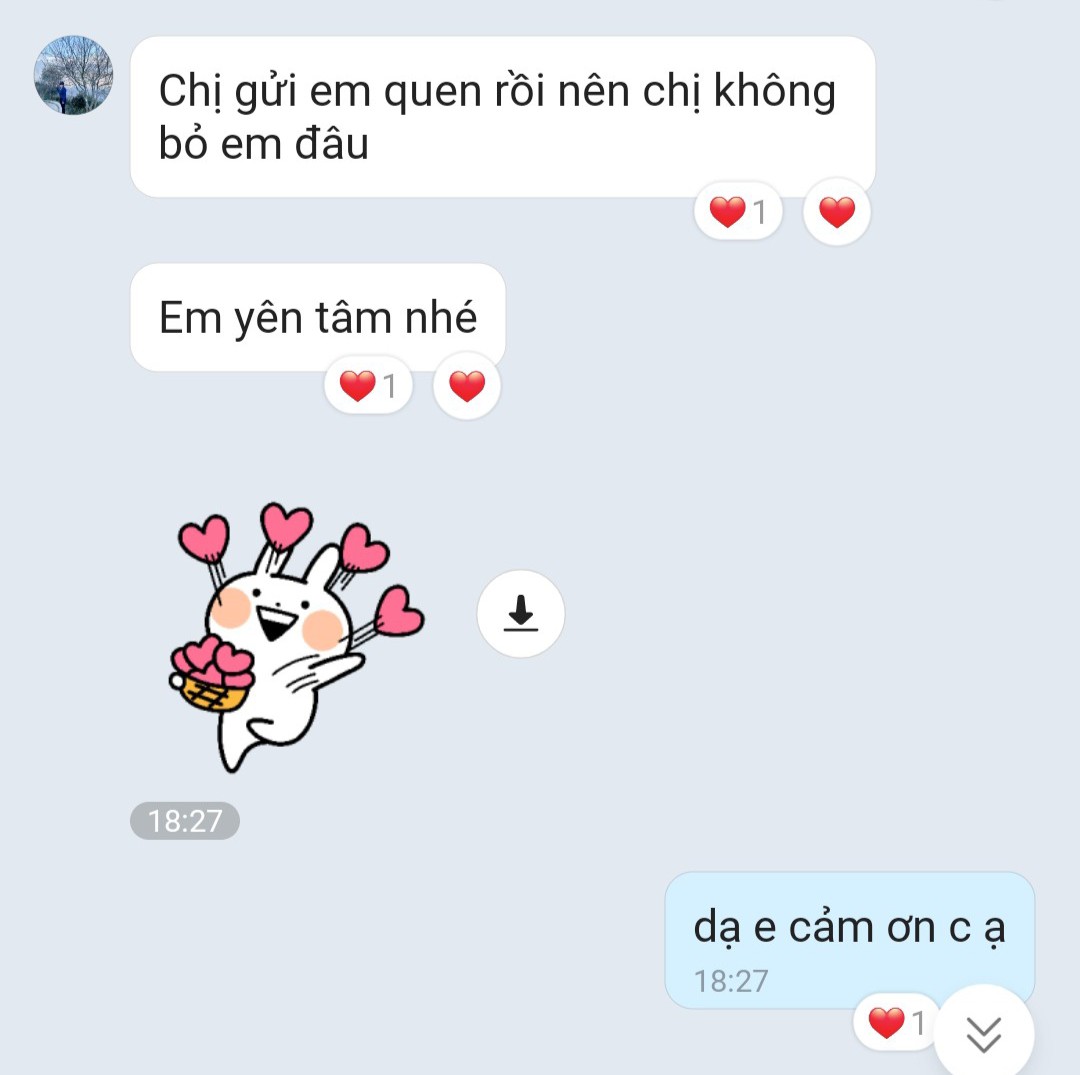React with heart to 'Chị gửi em quen' message
This screenshot has height=1075, width=1080.
(x=836, y=212)
